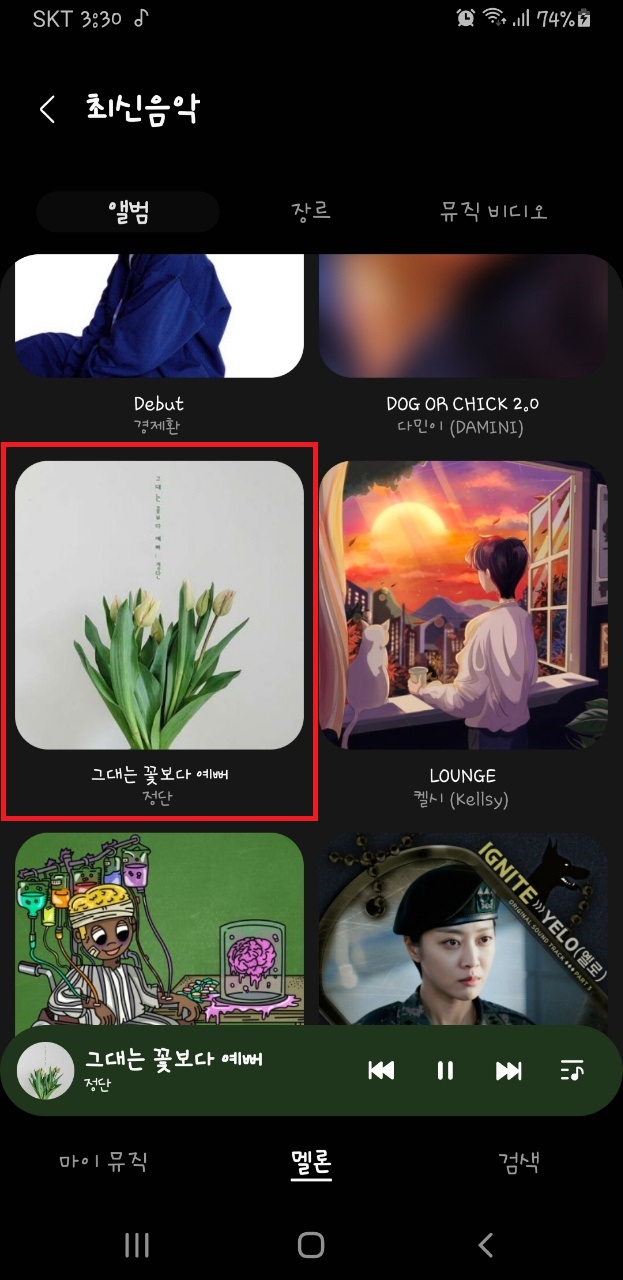Image resolution: width=623 pixels, height=1280 pixels.
Task: Open the 검색 tab
Action: point(519,1162)
